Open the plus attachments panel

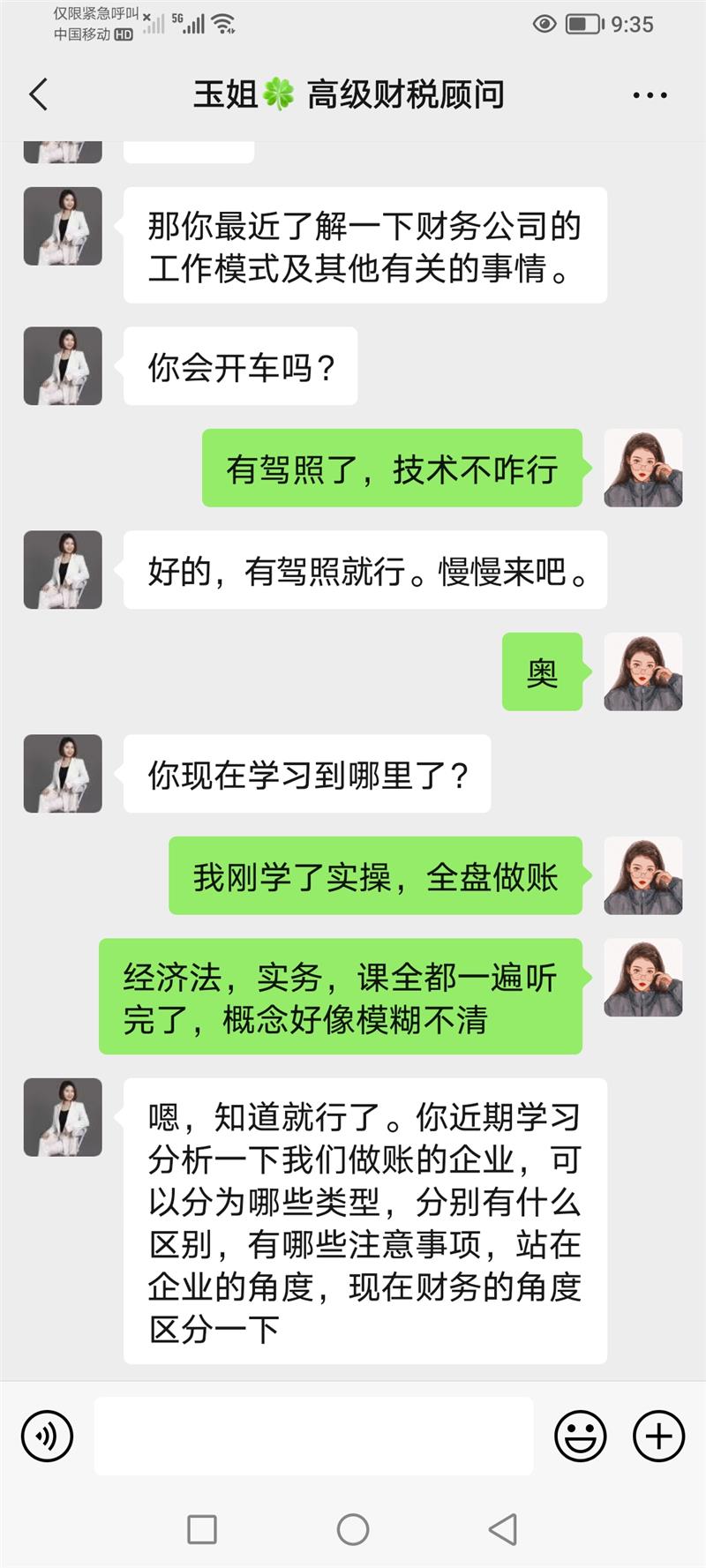pos(658,1437)
